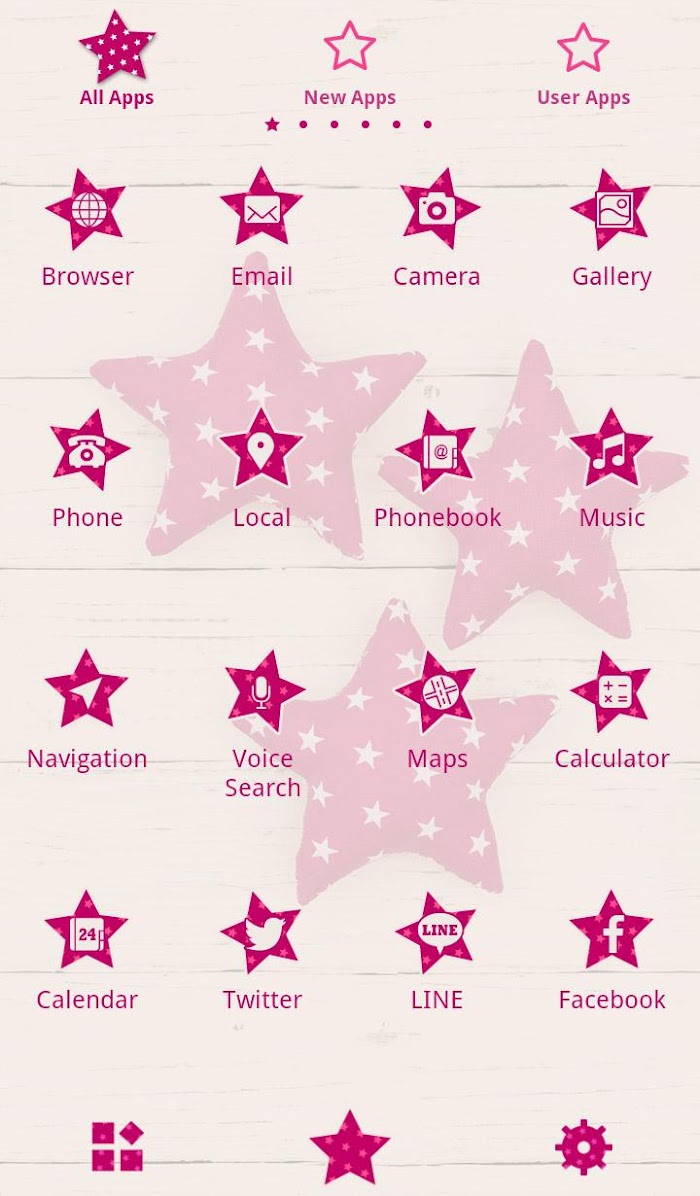Open the LINE app
The width and height of the screenshot is (700, 1196).
[437, 952]
